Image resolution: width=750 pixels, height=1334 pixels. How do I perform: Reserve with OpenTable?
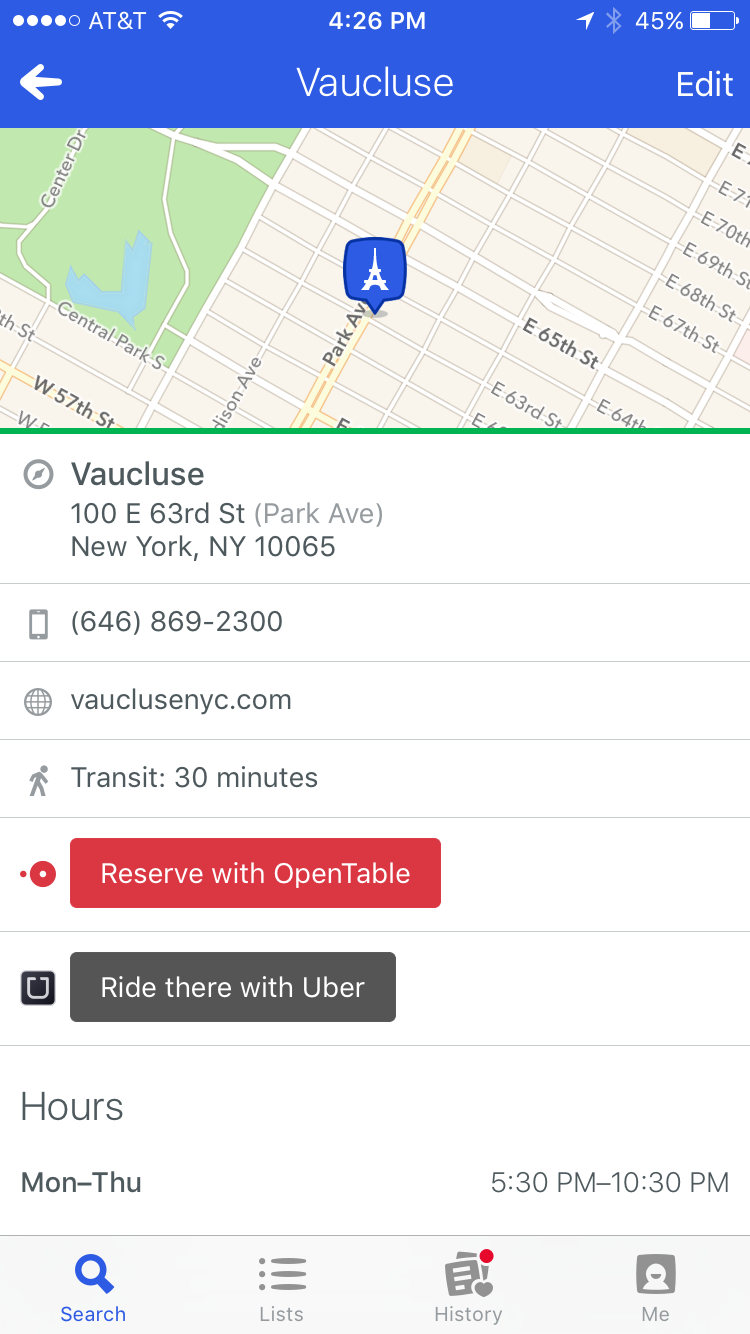255,873
